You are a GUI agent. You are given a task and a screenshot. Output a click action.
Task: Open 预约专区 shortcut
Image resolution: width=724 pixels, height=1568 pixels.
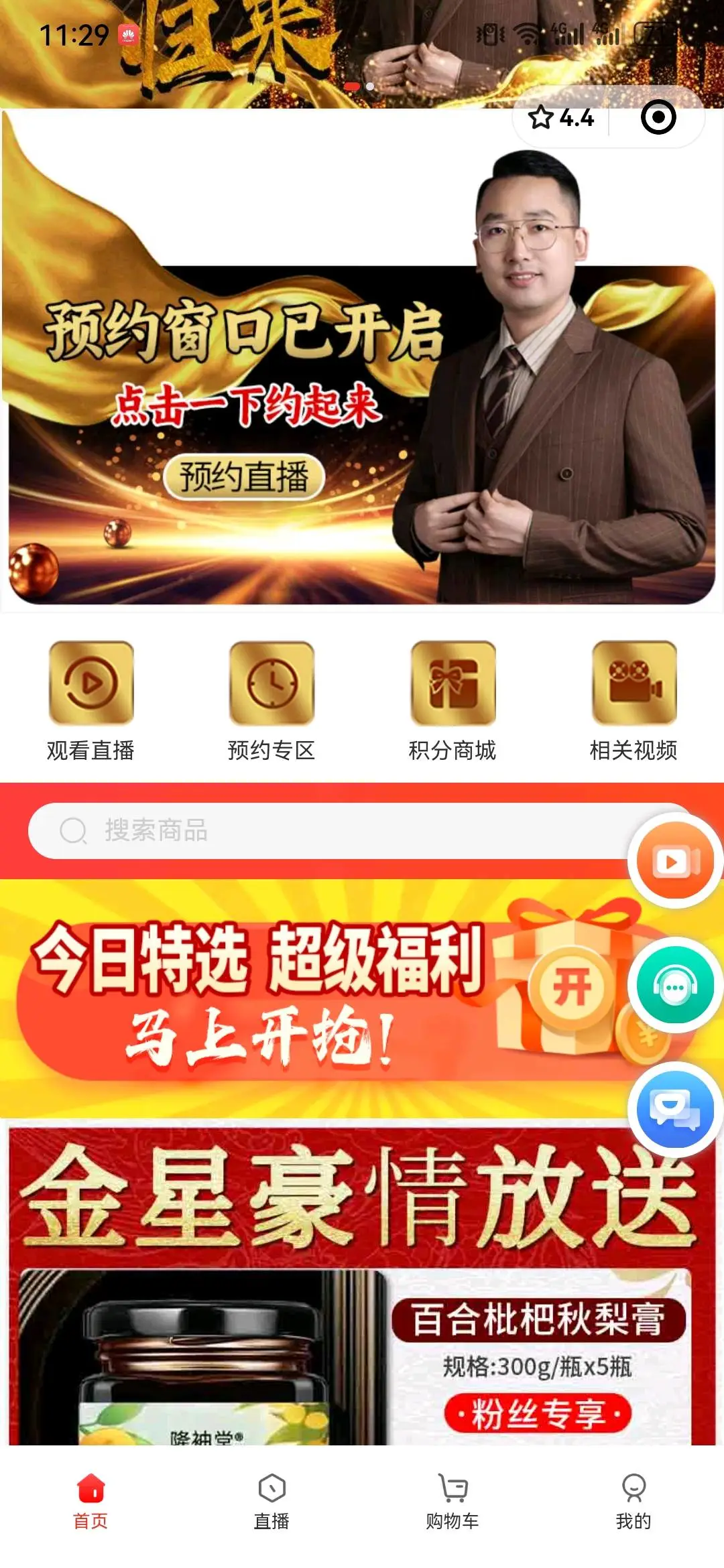271,701
